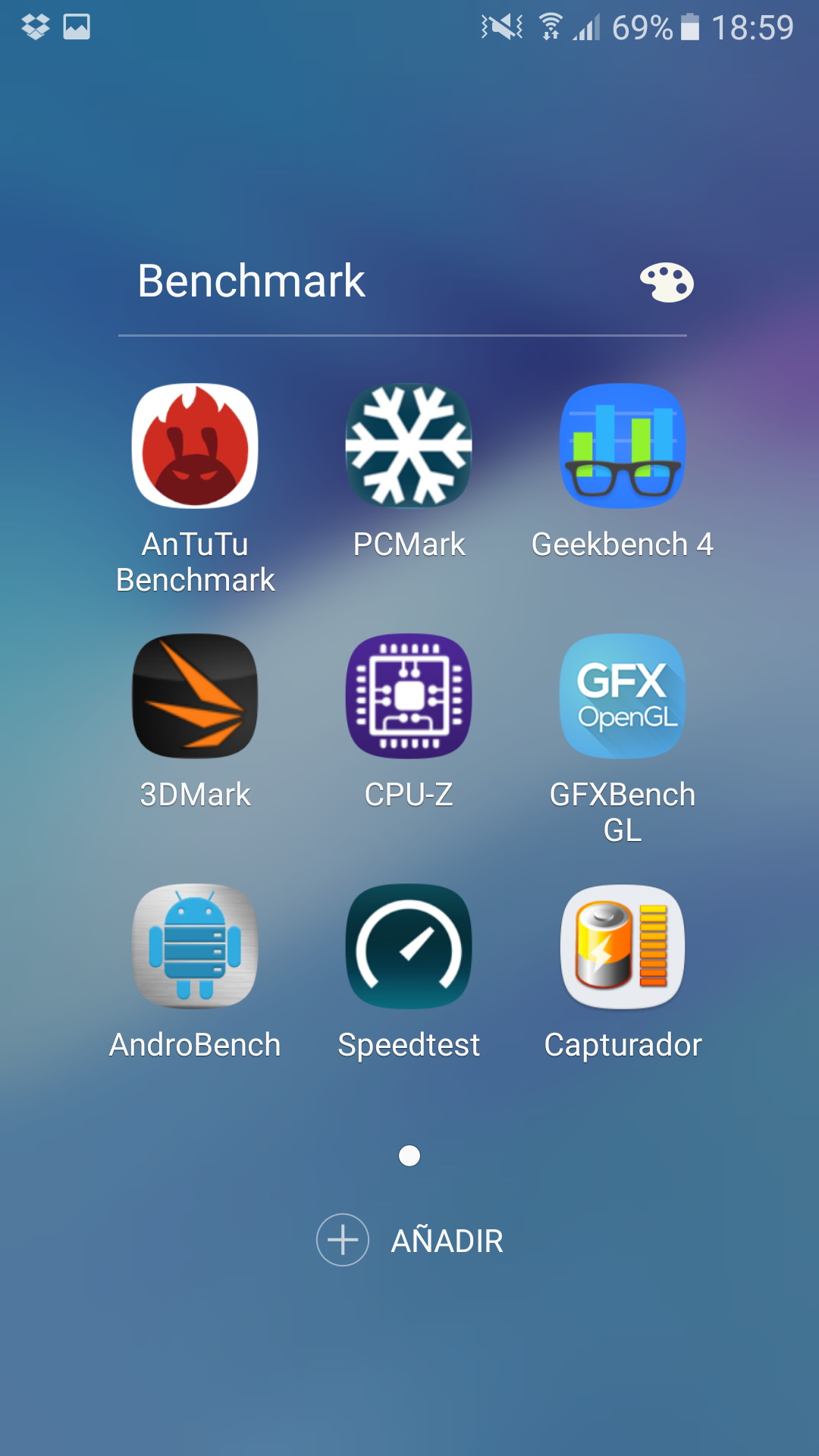Screen dimensions: 819x1456
Task: Edit the Benchmark folder name
Action: (x=251, y=281)
